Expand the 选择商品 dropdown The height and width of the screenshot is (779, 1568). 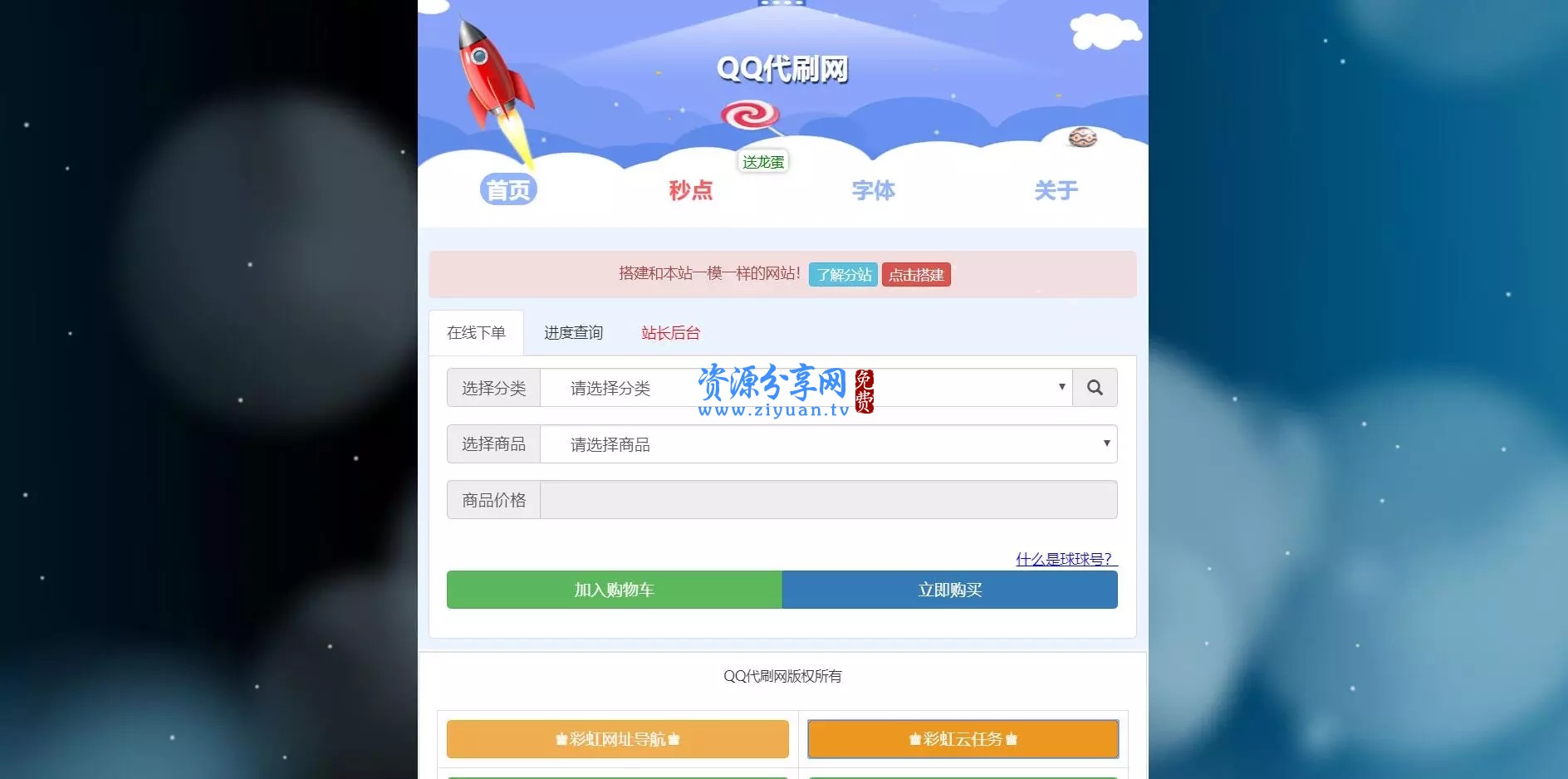pyautogui.click(x=828, y=444)
